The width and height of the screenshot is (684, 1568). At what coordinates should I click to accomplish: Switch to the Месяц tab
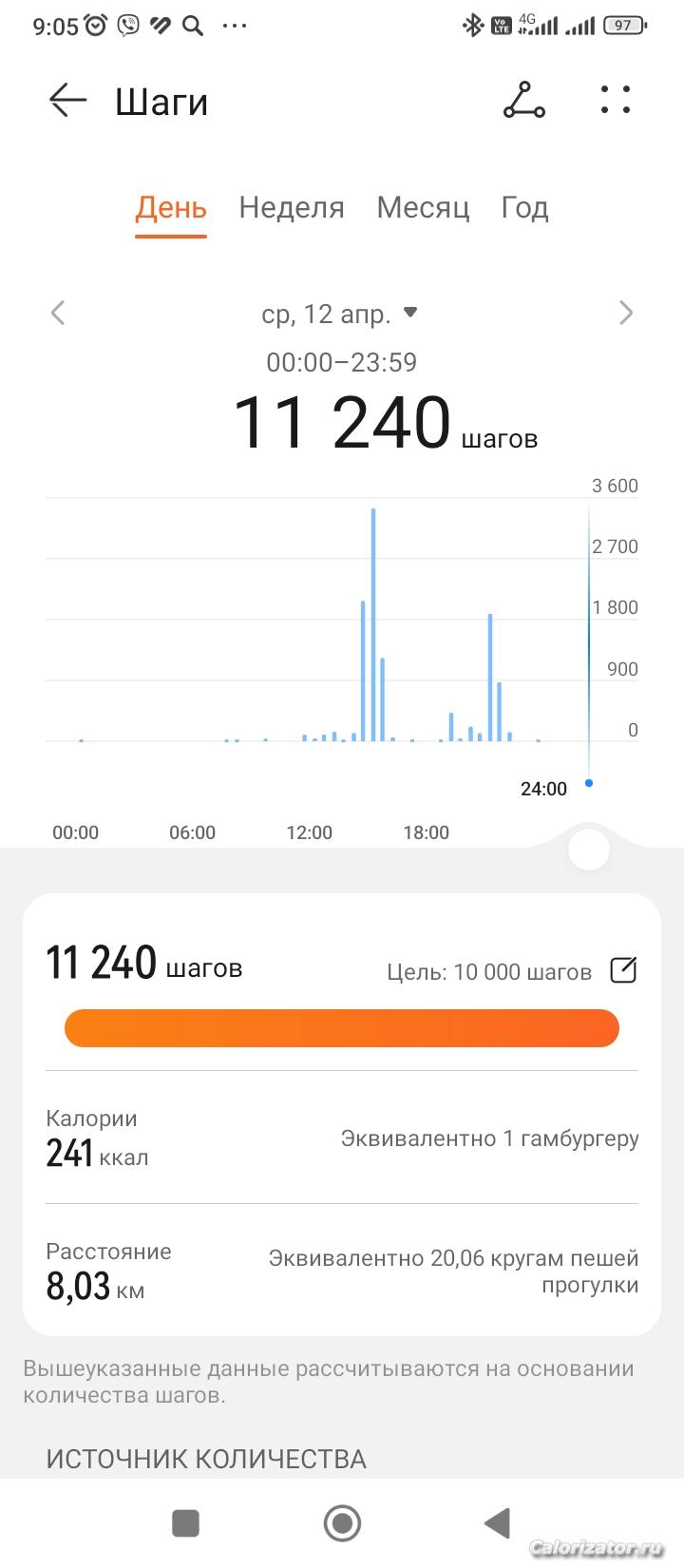[423, 207]
